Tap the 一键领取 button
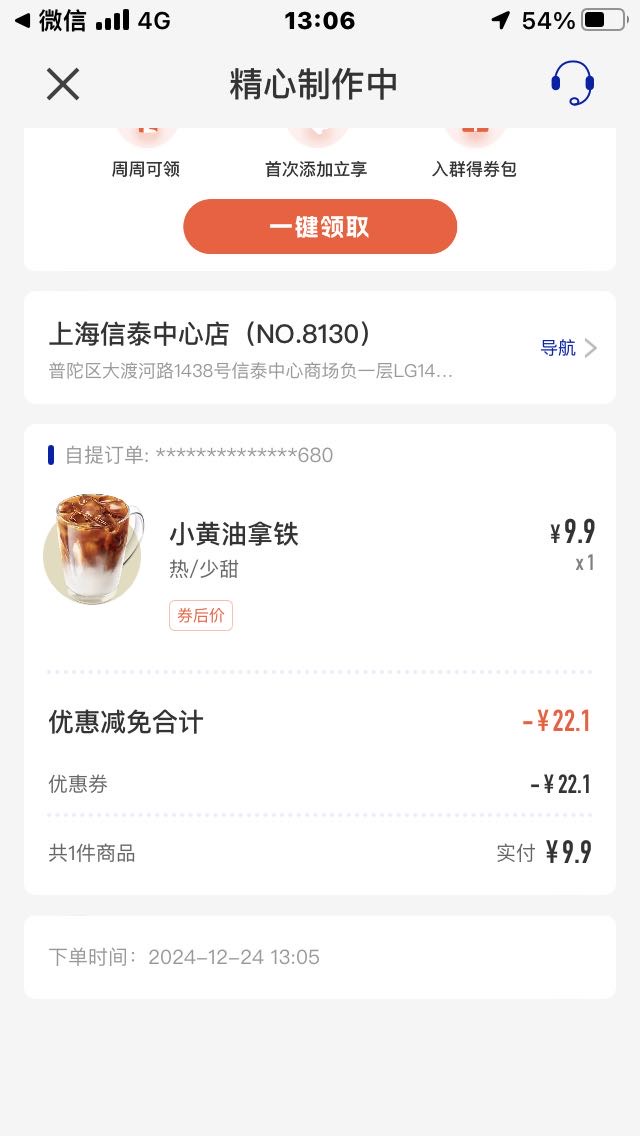Screen dimensions: 640x1136 click(x=320, y=227)
